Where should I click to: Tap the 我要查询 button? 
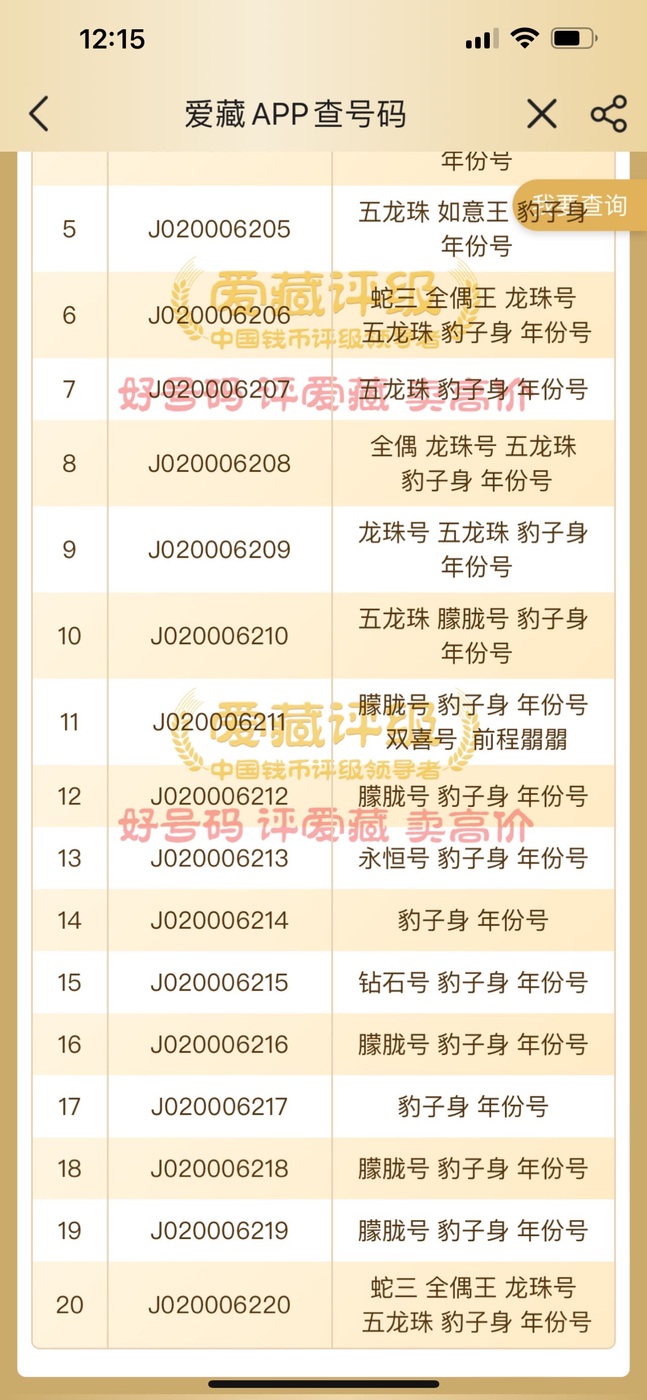pyautogui.click(x=580, y=206)
